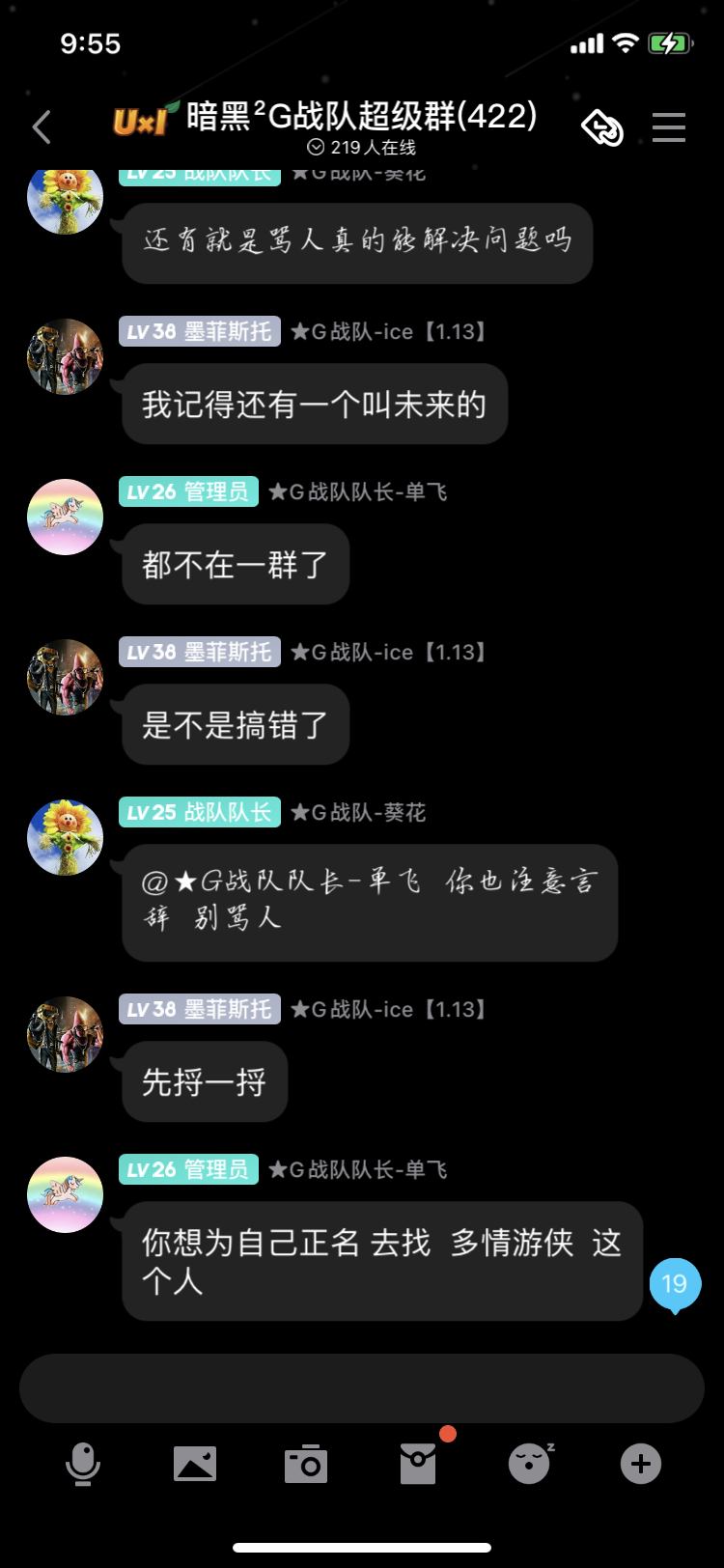Open the emoji sticker panel
The width and height of the screenshot is (724, 1568).
point(530,1464)
